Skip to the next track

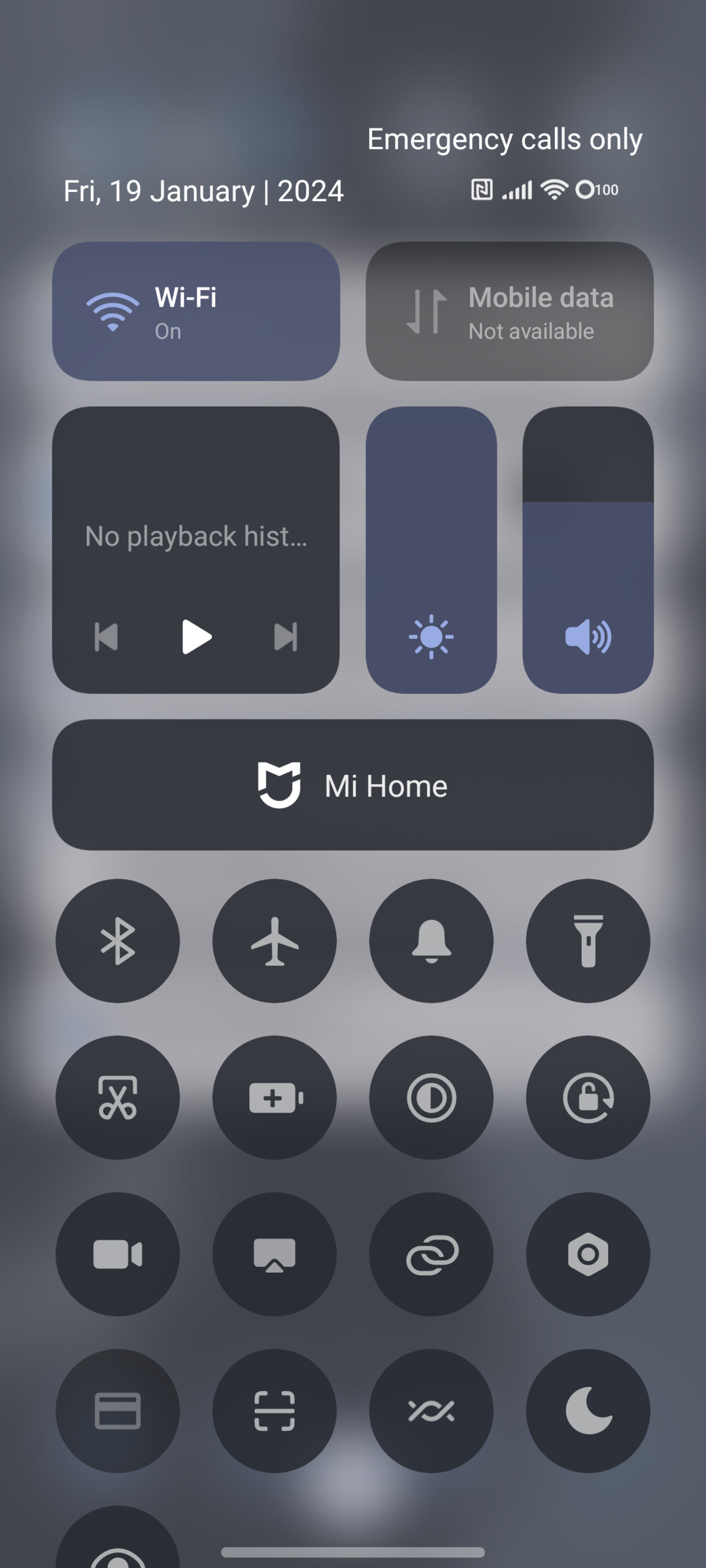[x=286, y=637]
